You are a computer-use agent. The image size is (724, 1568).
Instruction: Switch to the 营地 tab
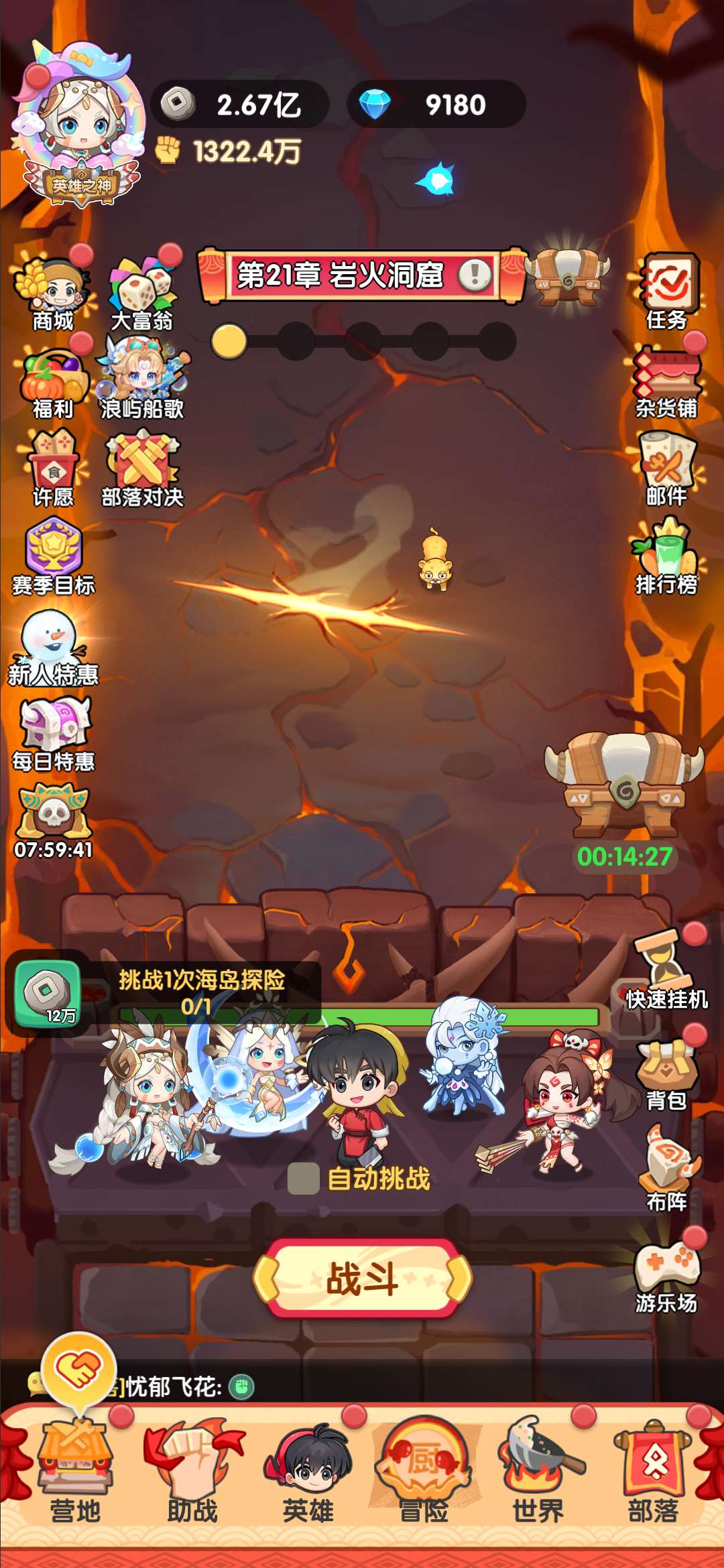(x=75, y=1474)
